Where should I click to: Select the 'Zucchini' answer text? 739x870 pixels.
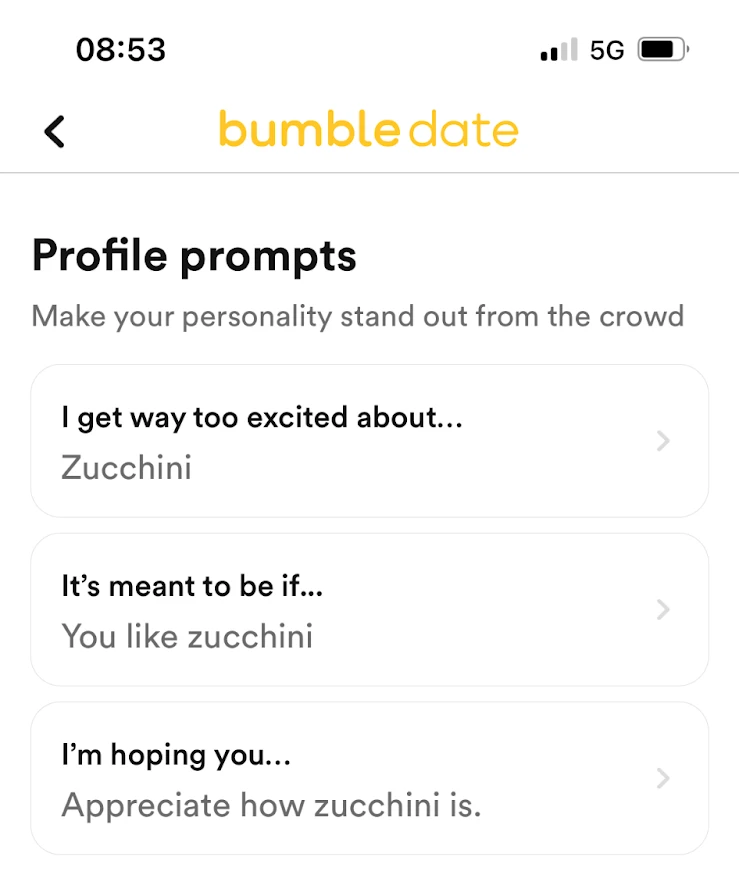125,469
